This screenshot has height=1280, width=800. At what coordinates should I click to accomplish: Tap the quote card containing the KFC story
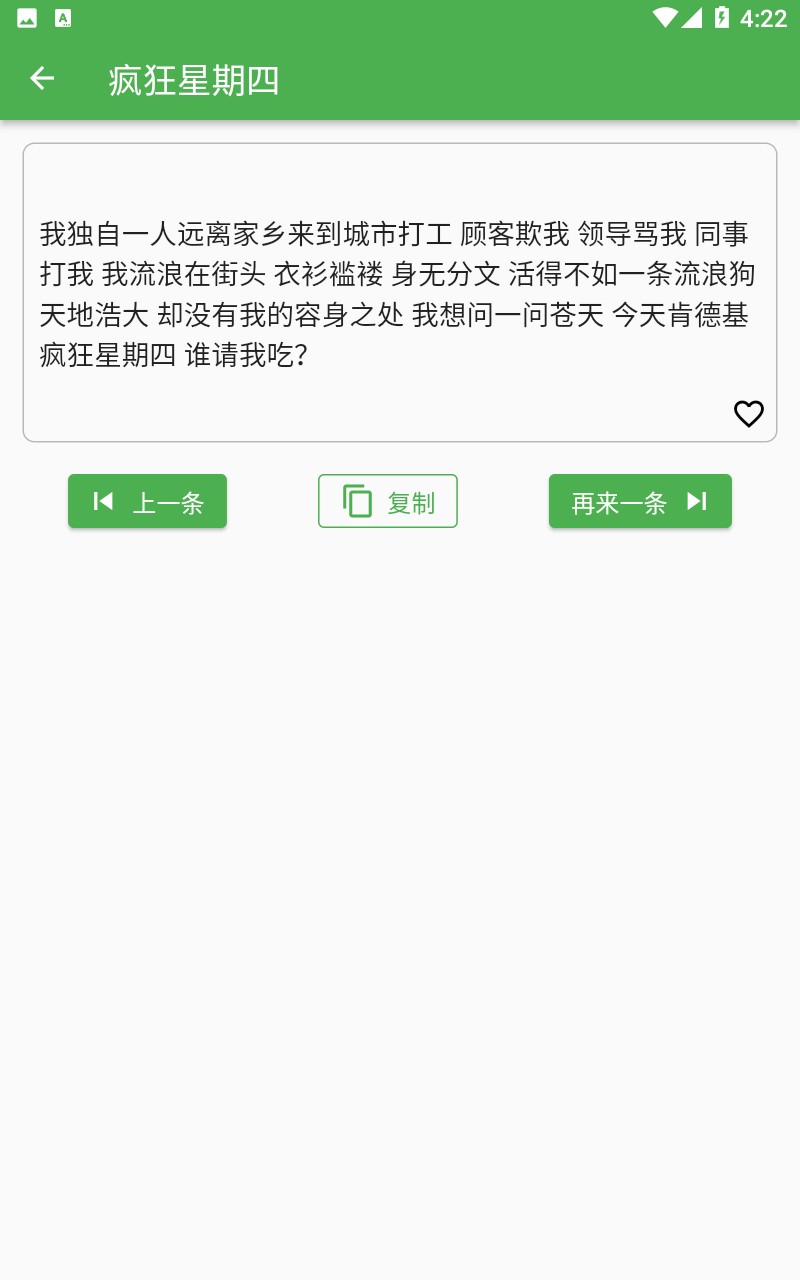[x=400, y=292]
